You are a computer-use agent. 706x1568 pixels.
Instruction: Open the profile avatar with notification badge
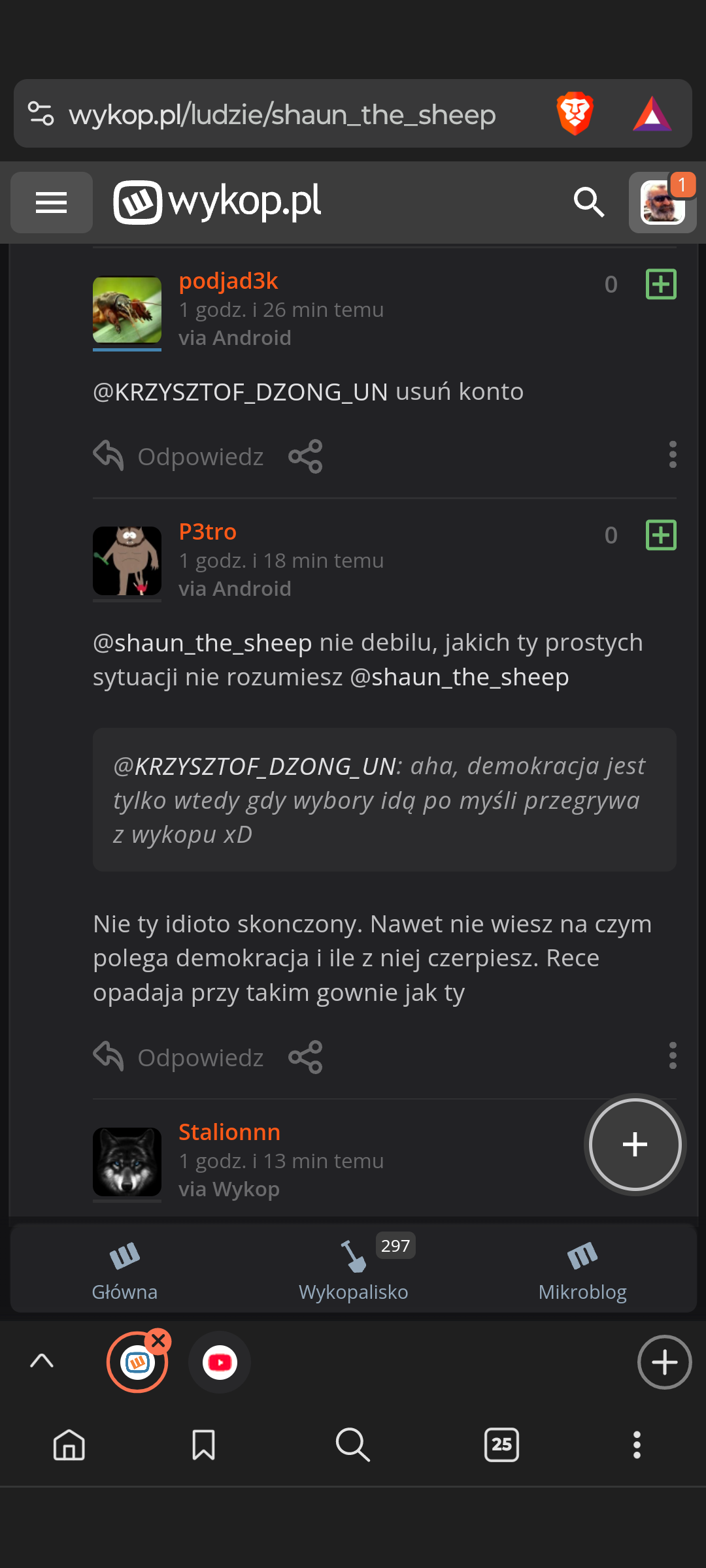tap(662, 203)
